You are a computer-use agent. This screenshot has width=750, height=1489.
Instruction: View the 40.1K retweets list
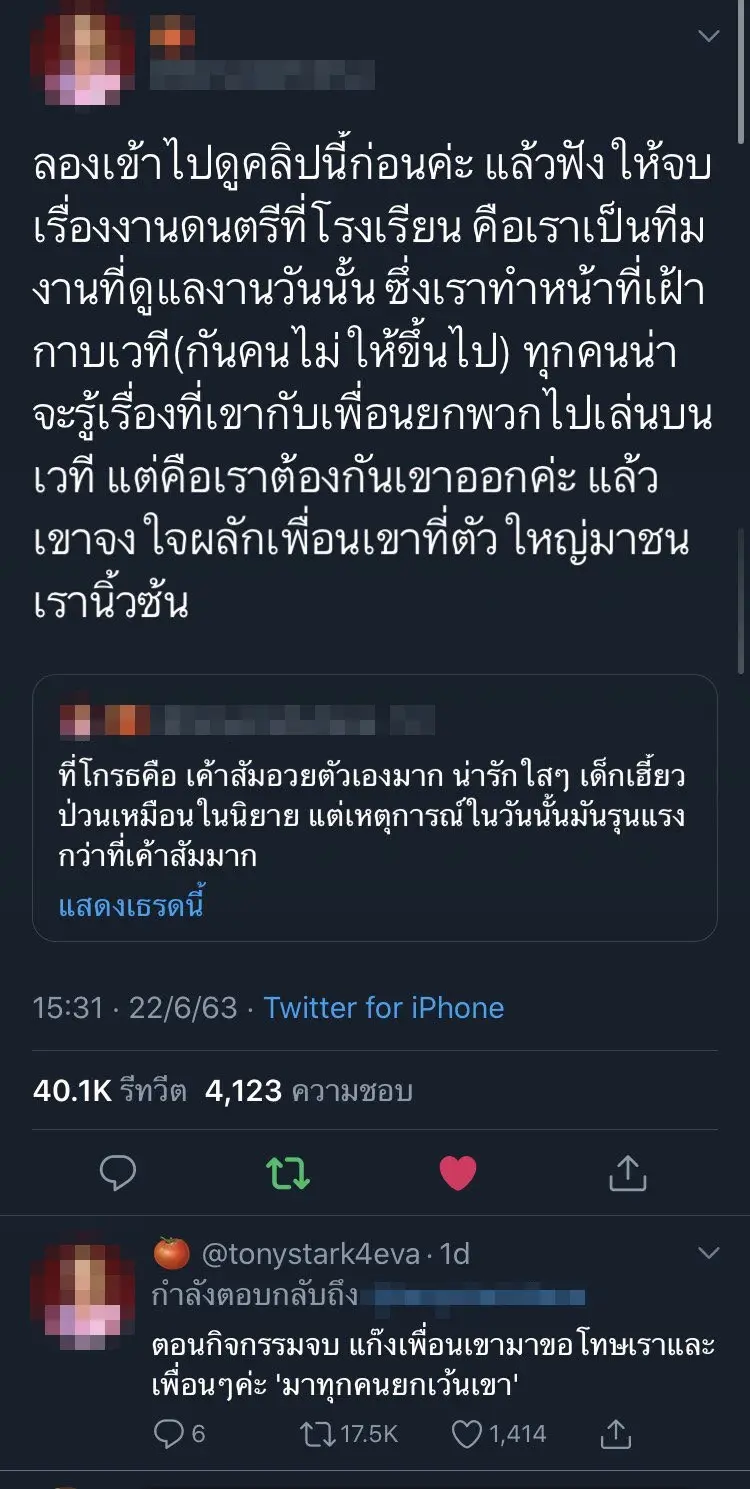click(110, 1091)
